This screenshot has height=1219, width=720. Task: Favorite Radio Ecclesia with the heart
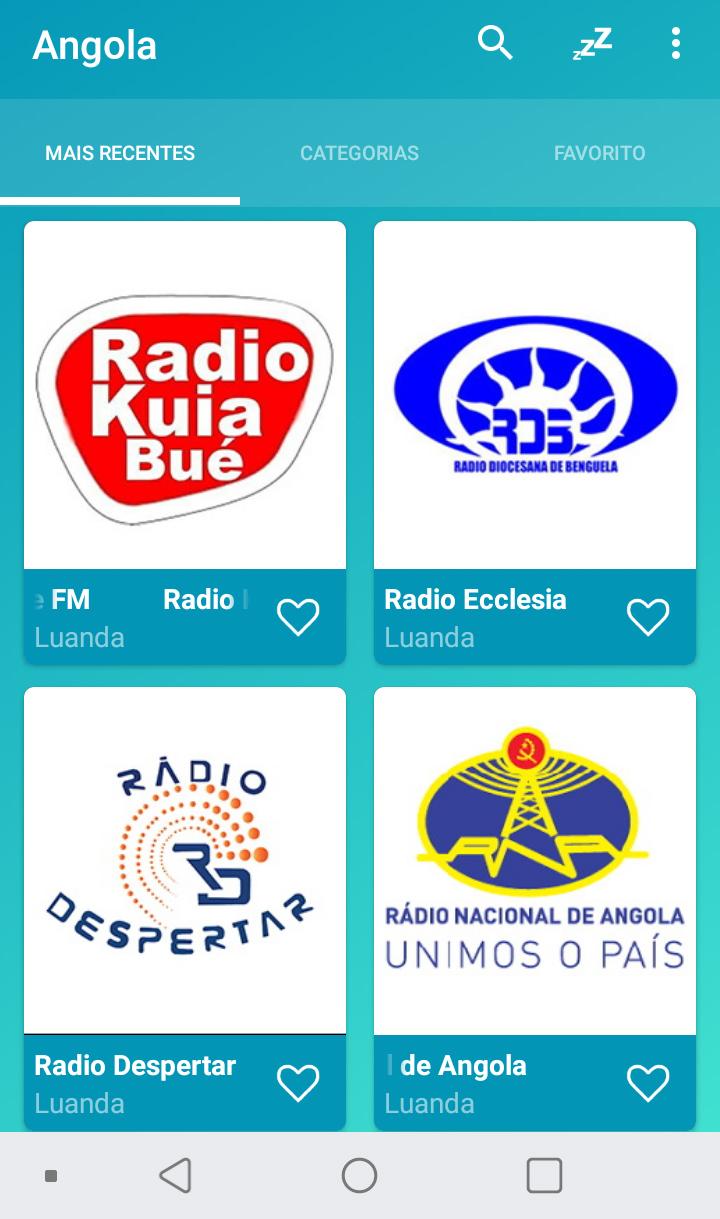click(x=648, y=617)
